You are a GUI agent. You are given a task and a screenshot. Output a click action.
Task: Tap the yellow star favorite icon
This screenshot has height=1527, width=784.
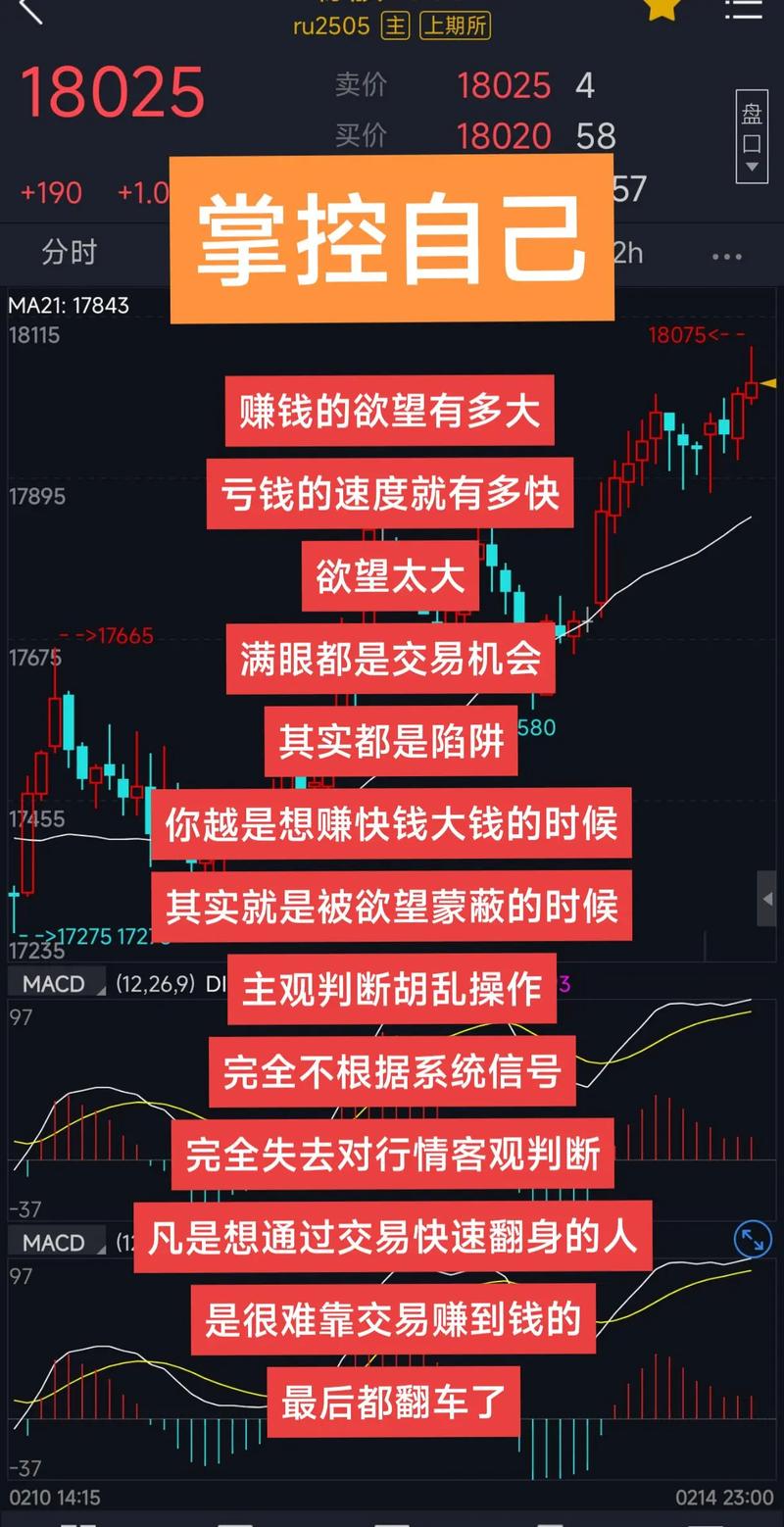coord(663,12)
